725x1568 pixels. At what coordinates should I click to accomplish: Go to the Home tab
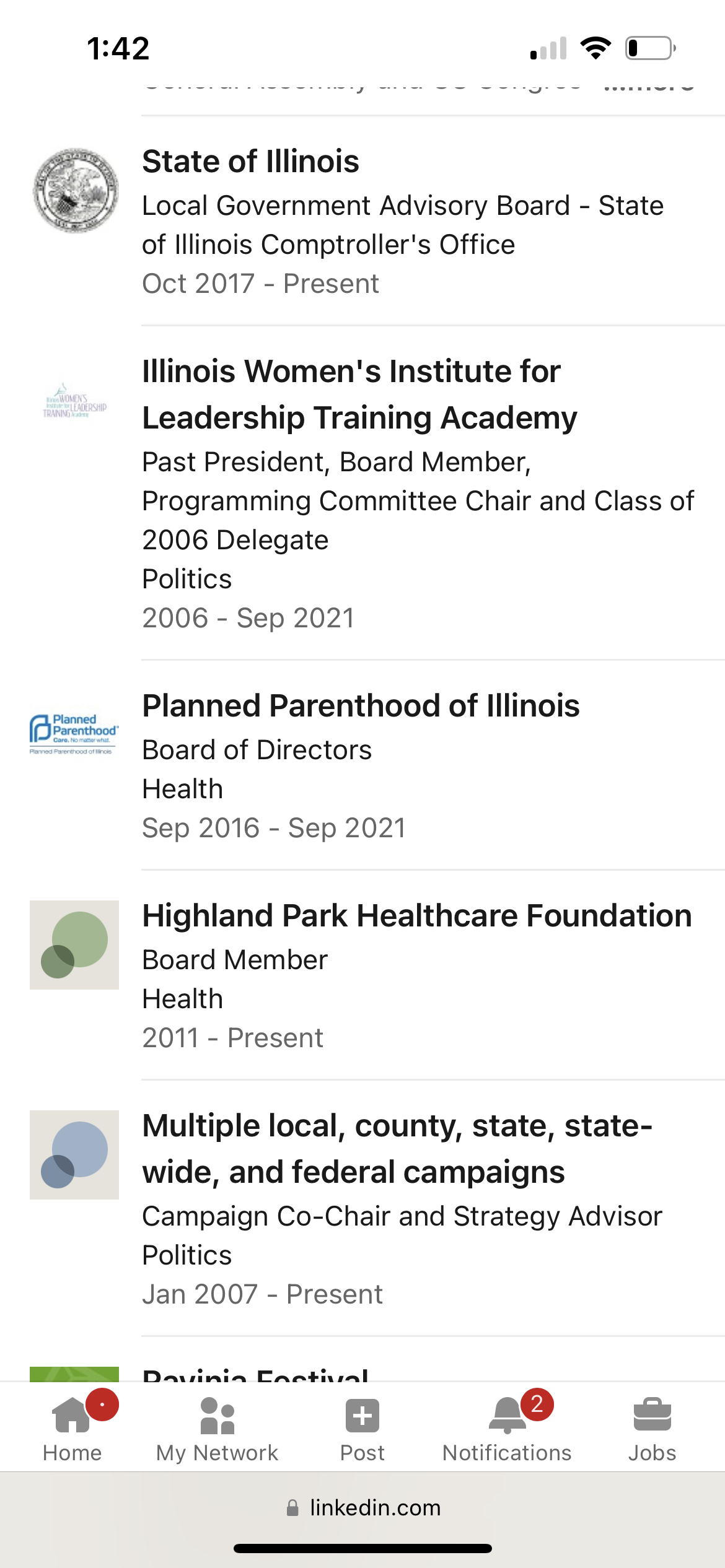pyautogui.click(x=72, y=1427)
